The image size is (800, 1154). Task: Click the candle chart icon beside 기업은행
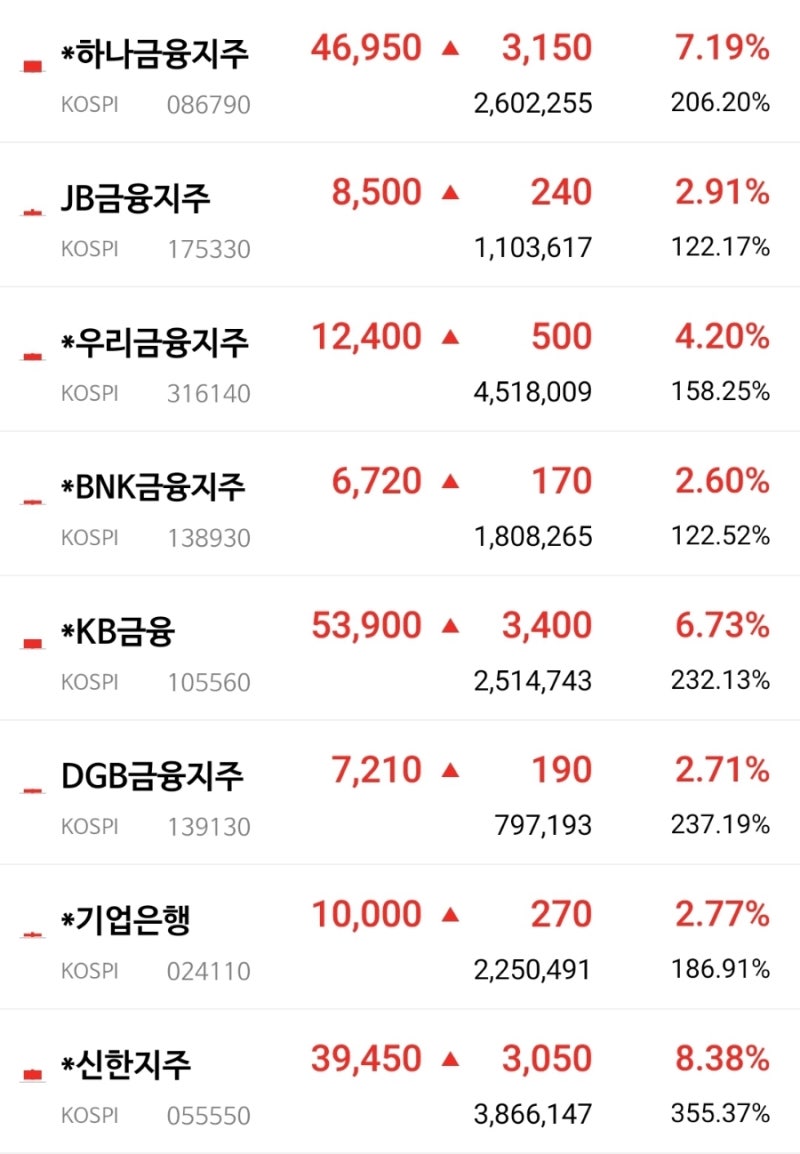pos(31,931)
